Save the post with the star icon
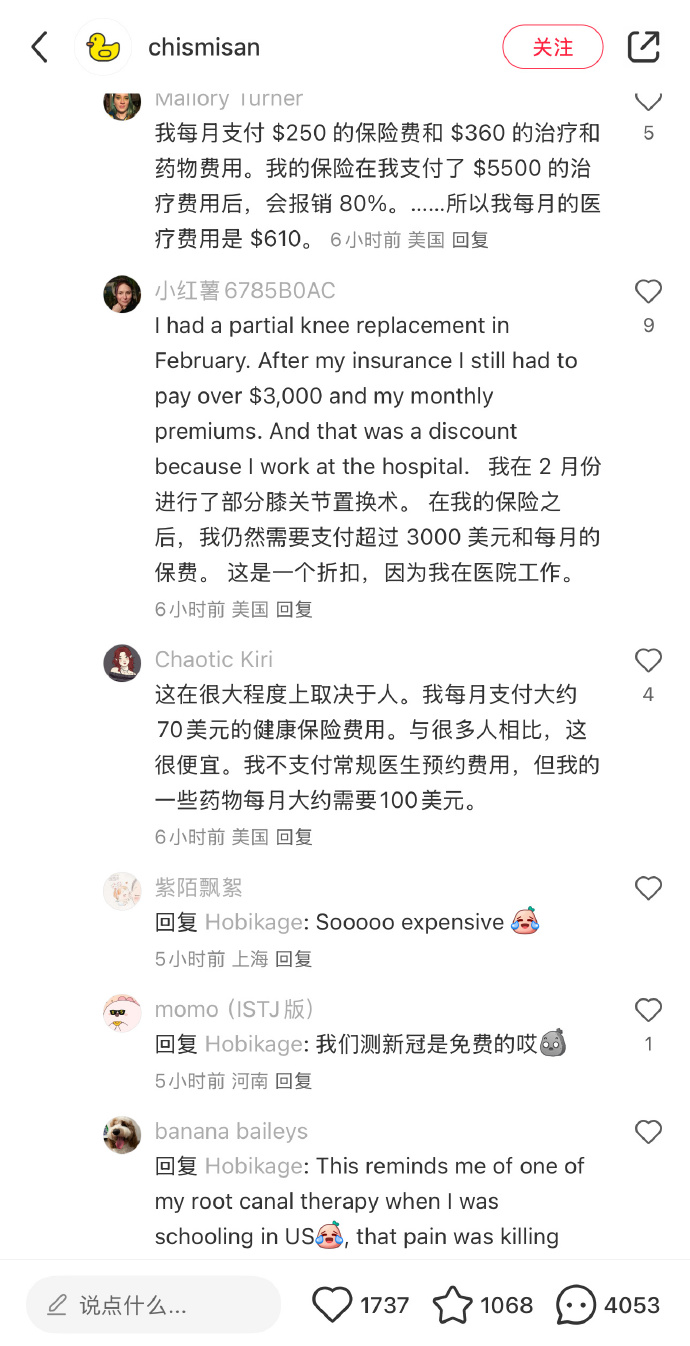This screenshot has width=690, height=1346. click(452, 1305)
